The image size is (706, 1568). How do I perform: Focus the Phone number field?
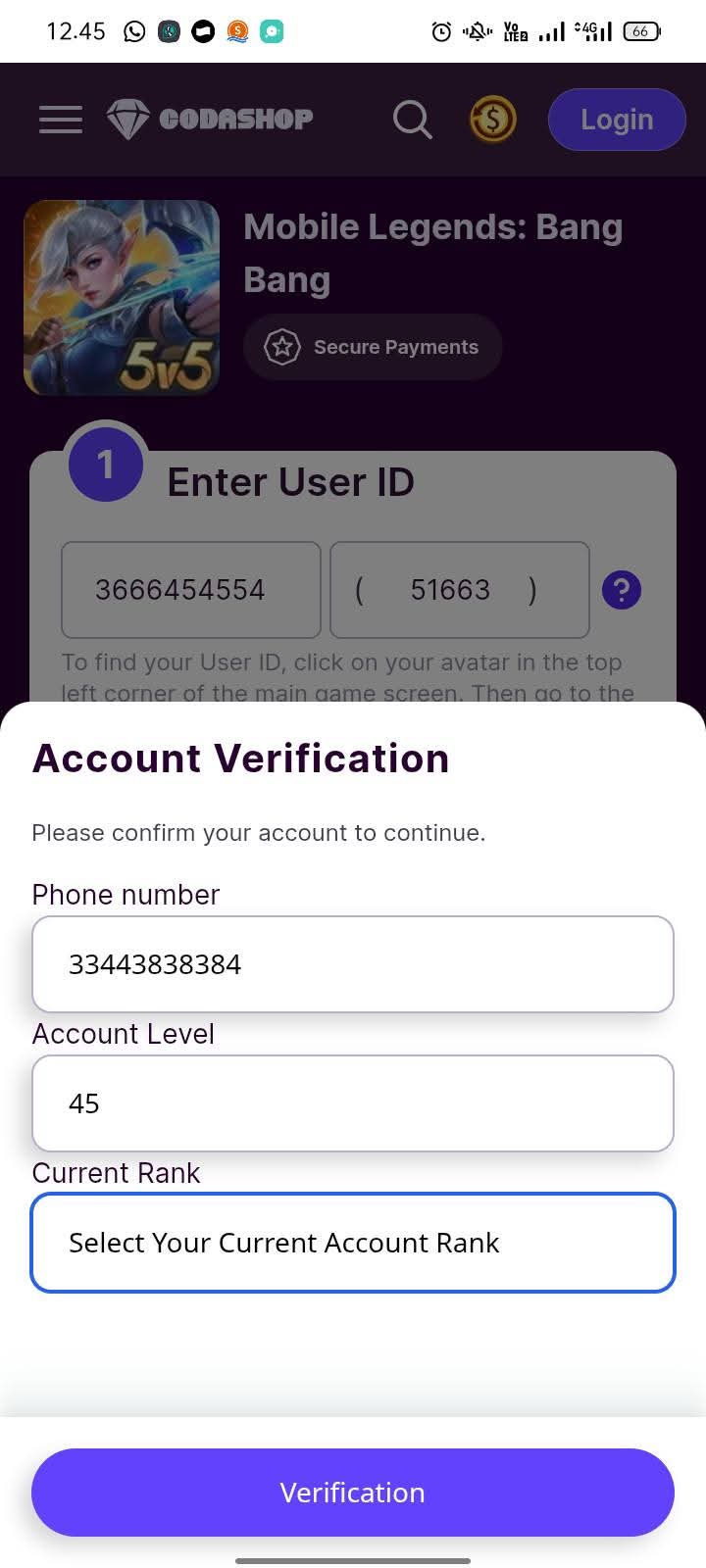coord(353,964)
